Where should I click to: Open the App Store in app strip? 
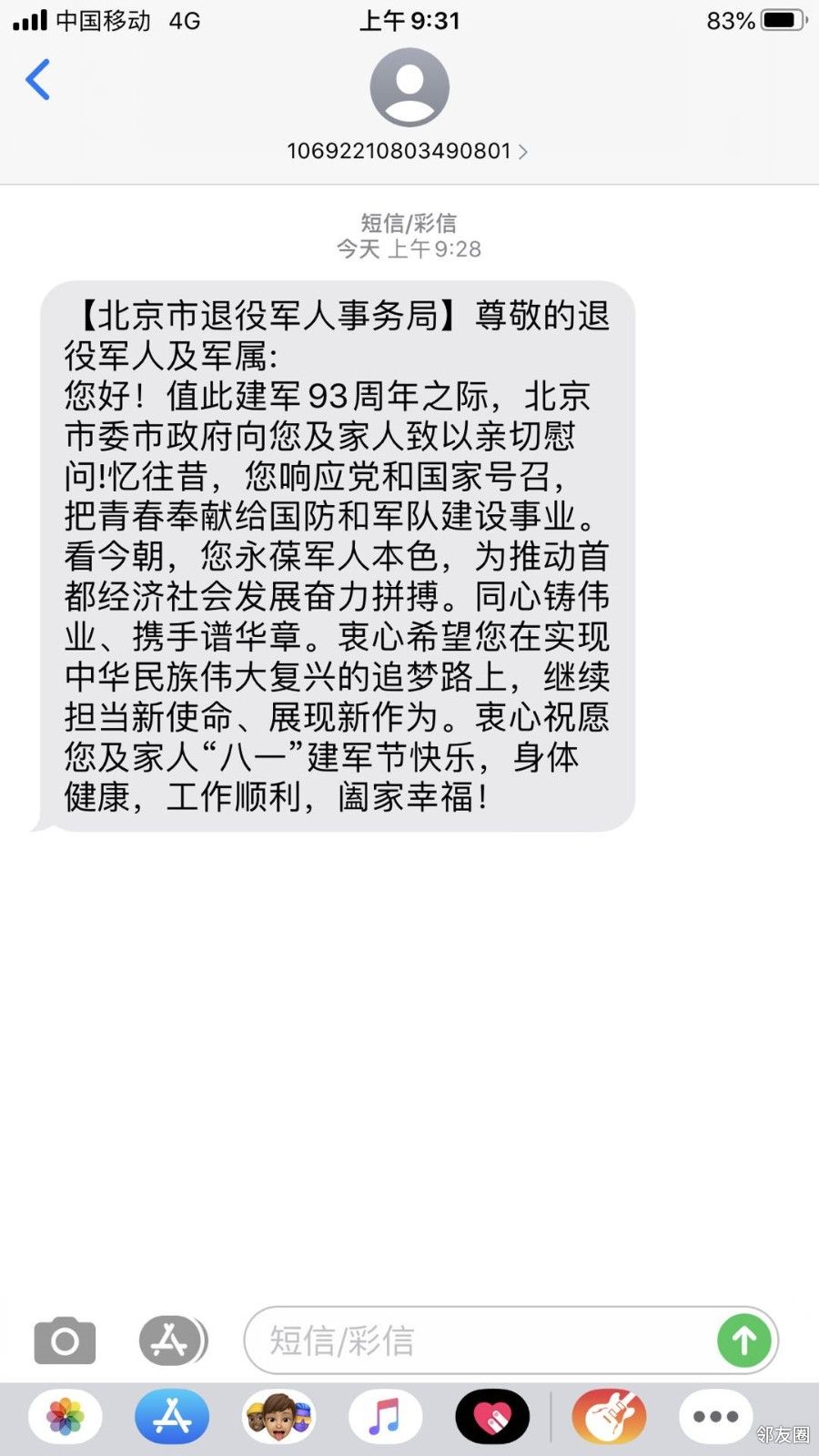tap(172, 1417)
